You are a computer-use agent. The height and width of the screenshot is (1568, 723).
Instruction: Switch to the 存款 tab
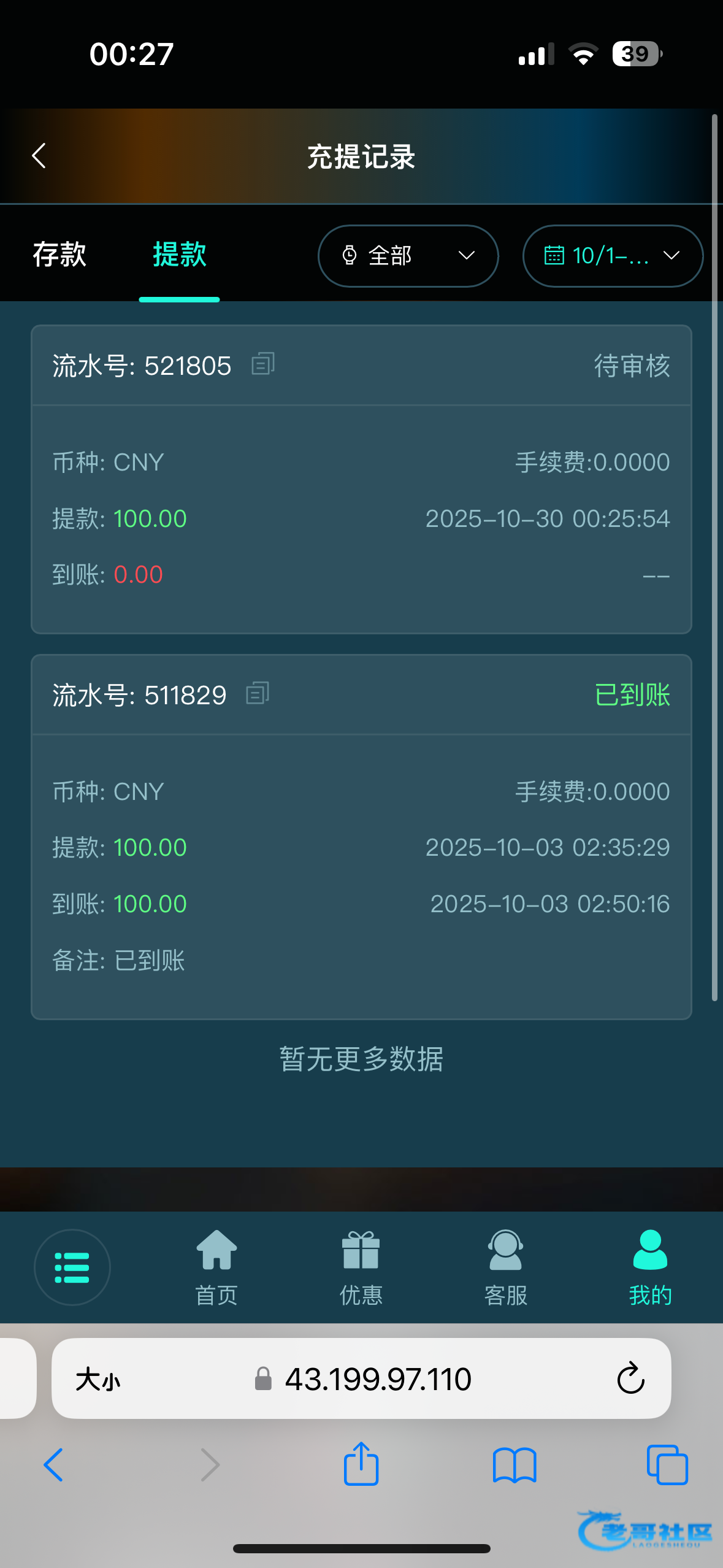tap(59, 255)
